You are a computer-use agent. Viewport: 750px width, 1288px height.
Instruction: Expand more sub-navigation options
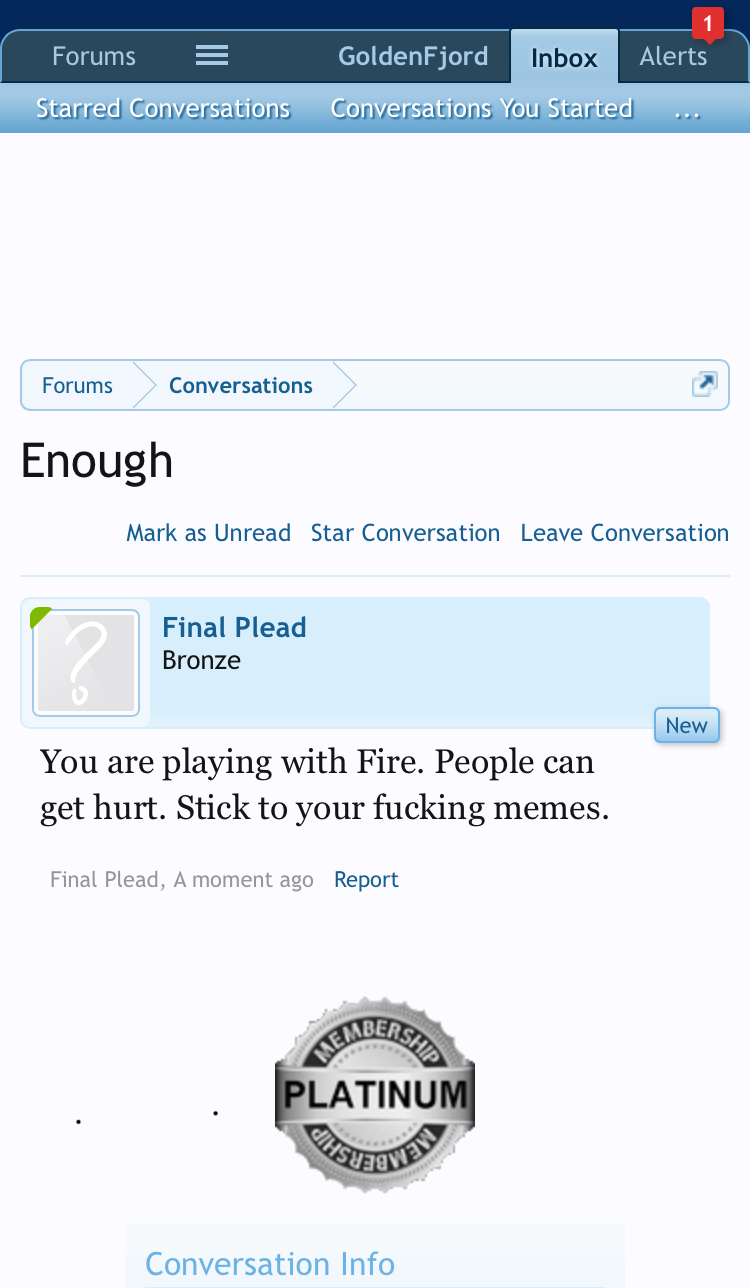tap(687, 110)
